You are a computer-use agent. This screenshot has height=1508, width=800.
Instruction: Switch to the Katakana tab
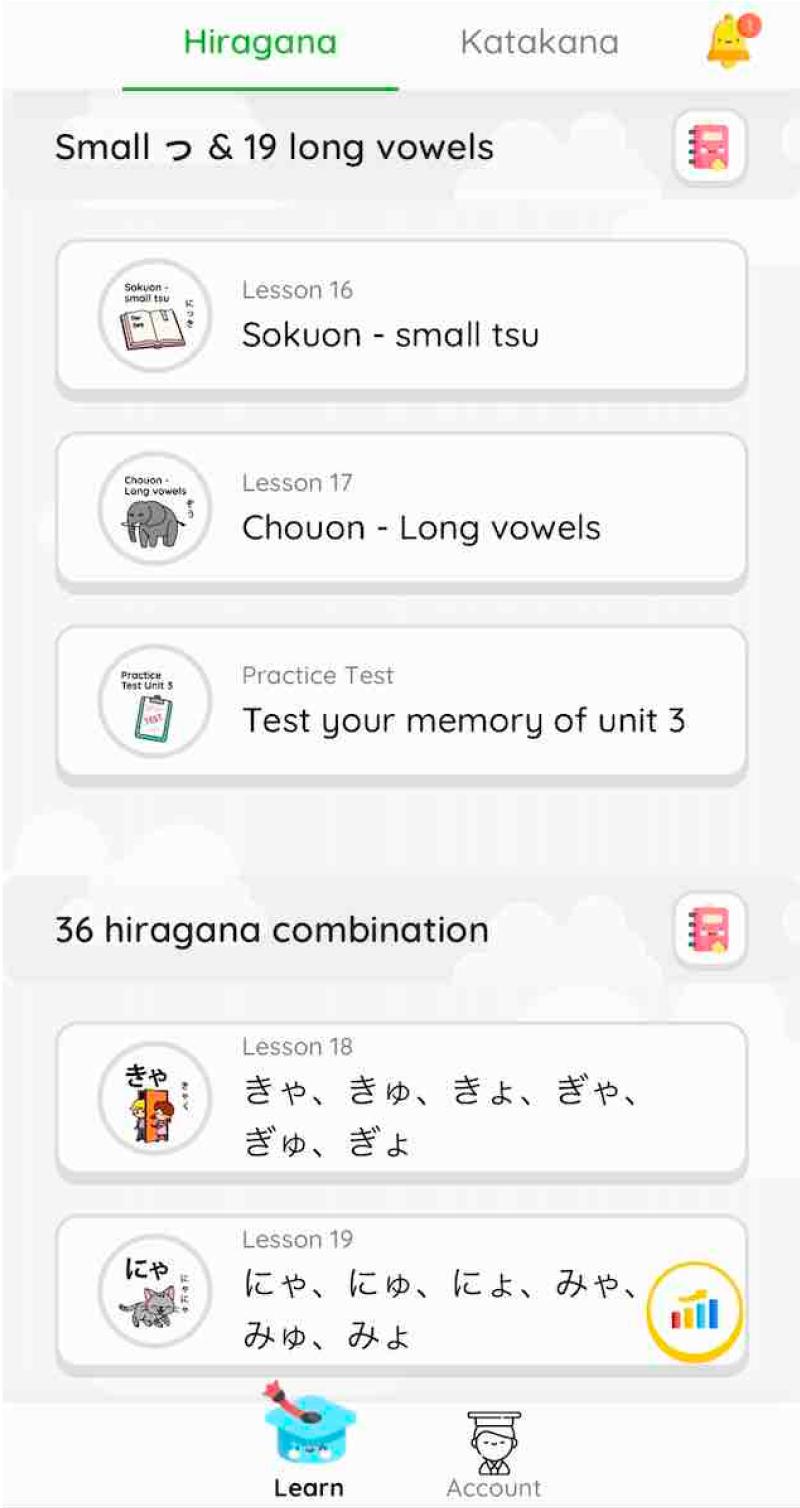click(x=538, y=41)
